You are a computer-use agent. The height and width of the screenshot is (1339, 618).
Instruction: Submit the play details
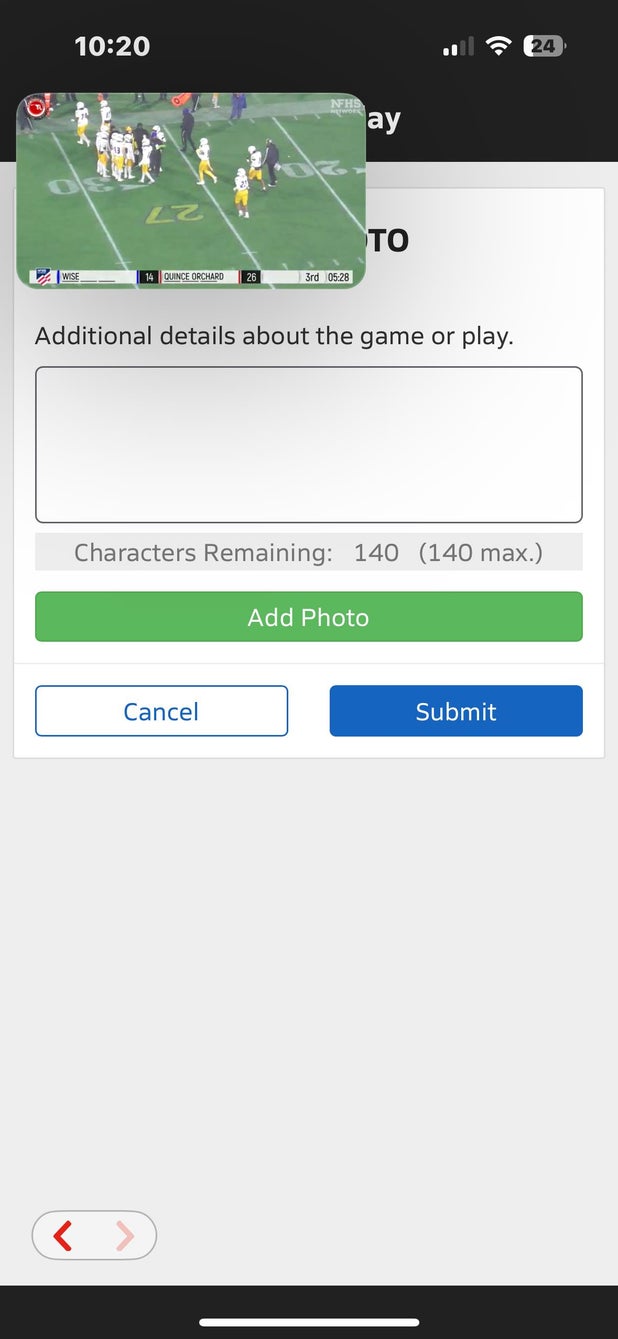tap(456, 711)
